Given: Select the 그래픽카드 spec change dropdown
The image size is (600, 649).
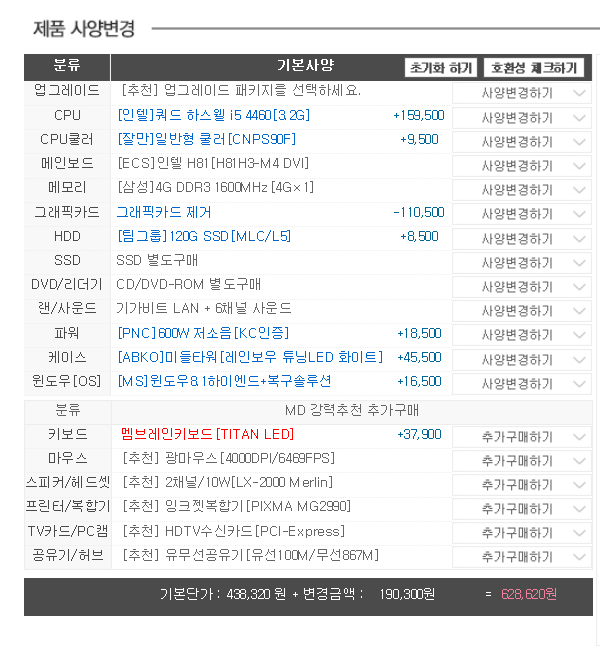Looking at the screenshot, I should 522,214.
